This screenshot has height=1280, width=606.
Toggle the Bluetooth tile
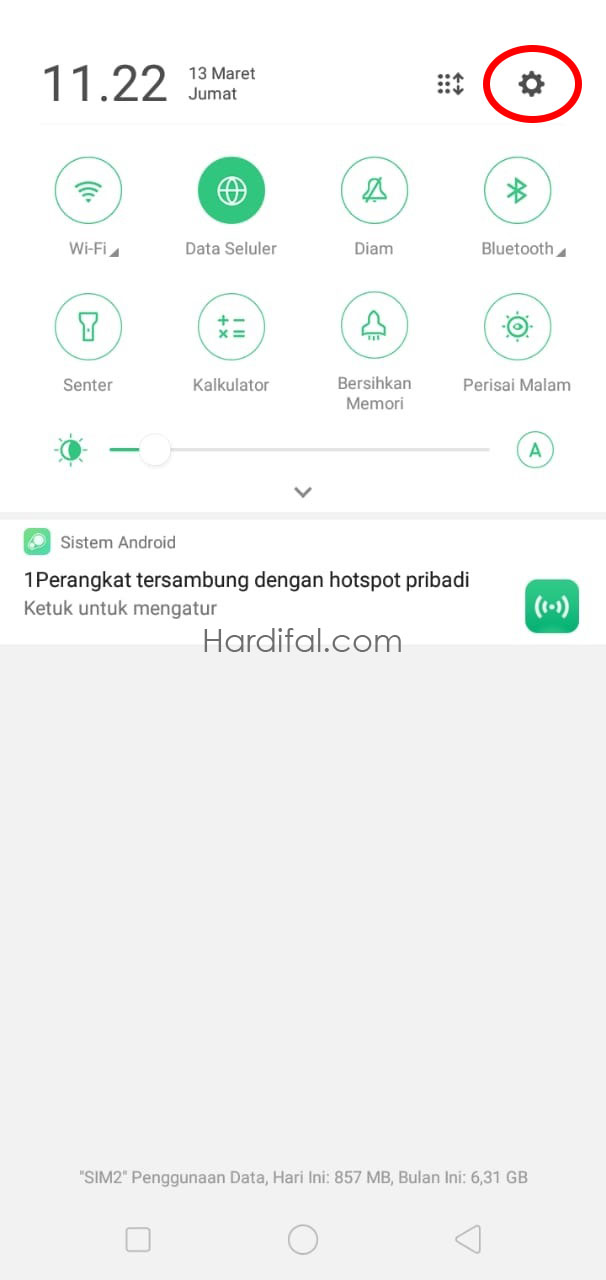pos(517,190)
